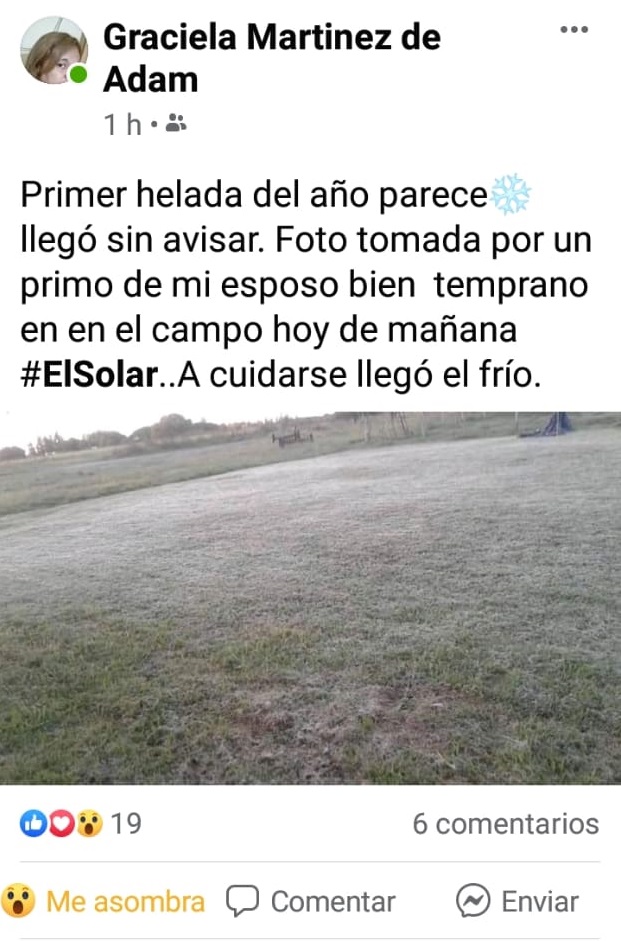The height and width of the screenshot is (941, 621).
Task: Tap the Me asombra reaction button
Action: [x=104, y=901]
